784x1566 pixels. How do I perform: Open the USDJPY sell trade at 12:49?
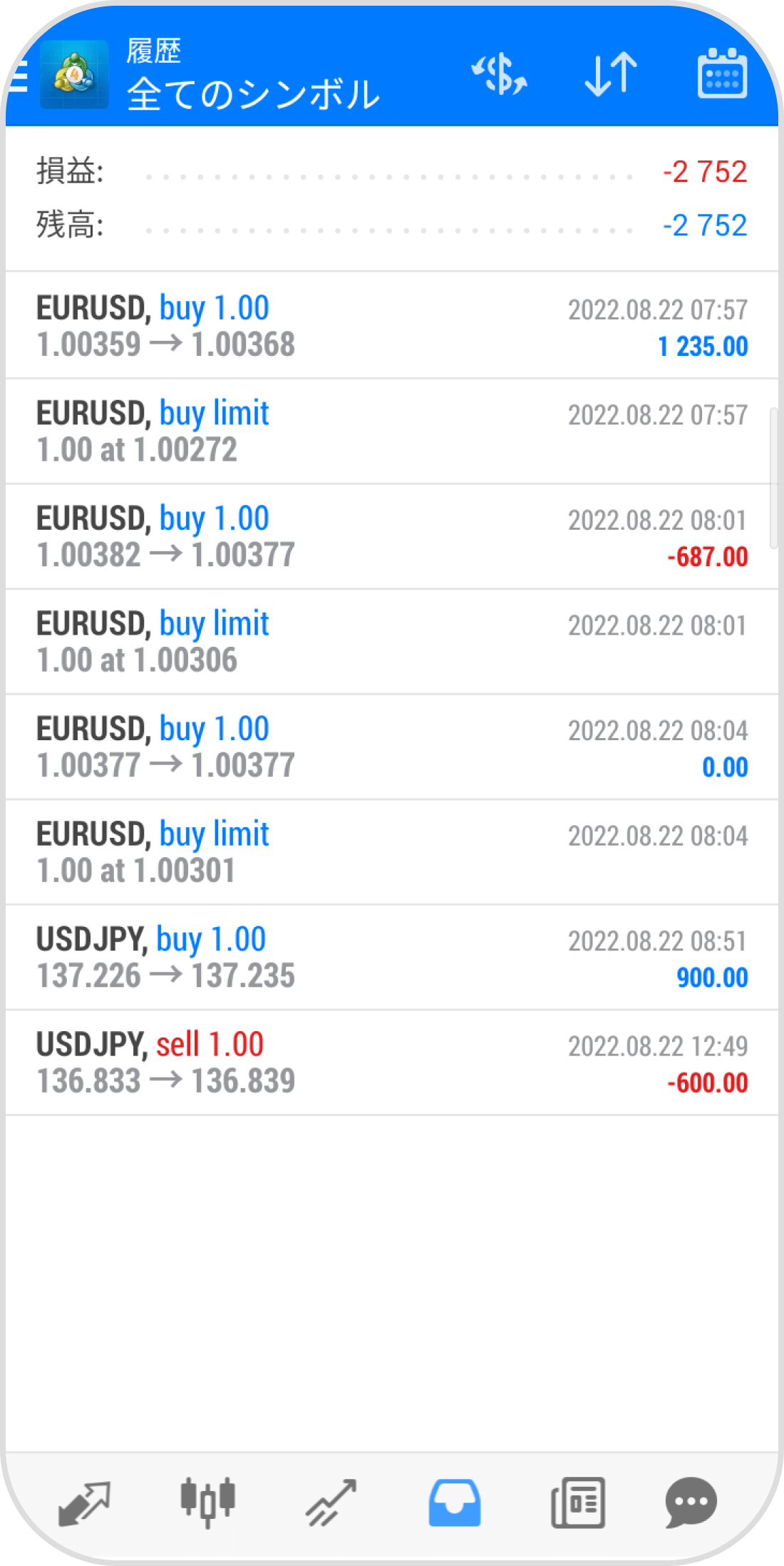(x=391, y=1063)
